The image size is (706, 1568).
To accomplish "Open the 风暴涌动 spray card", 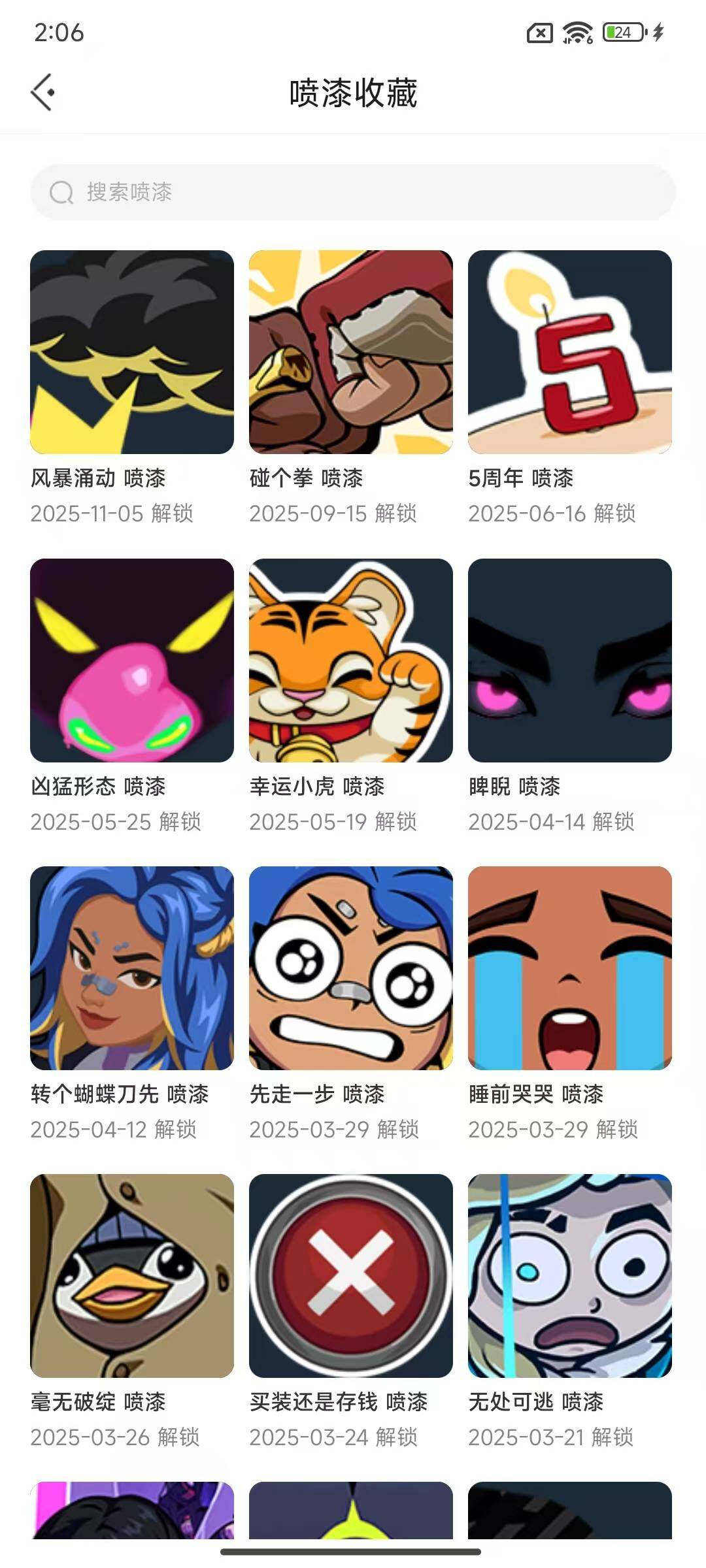I will pos(132,352).
